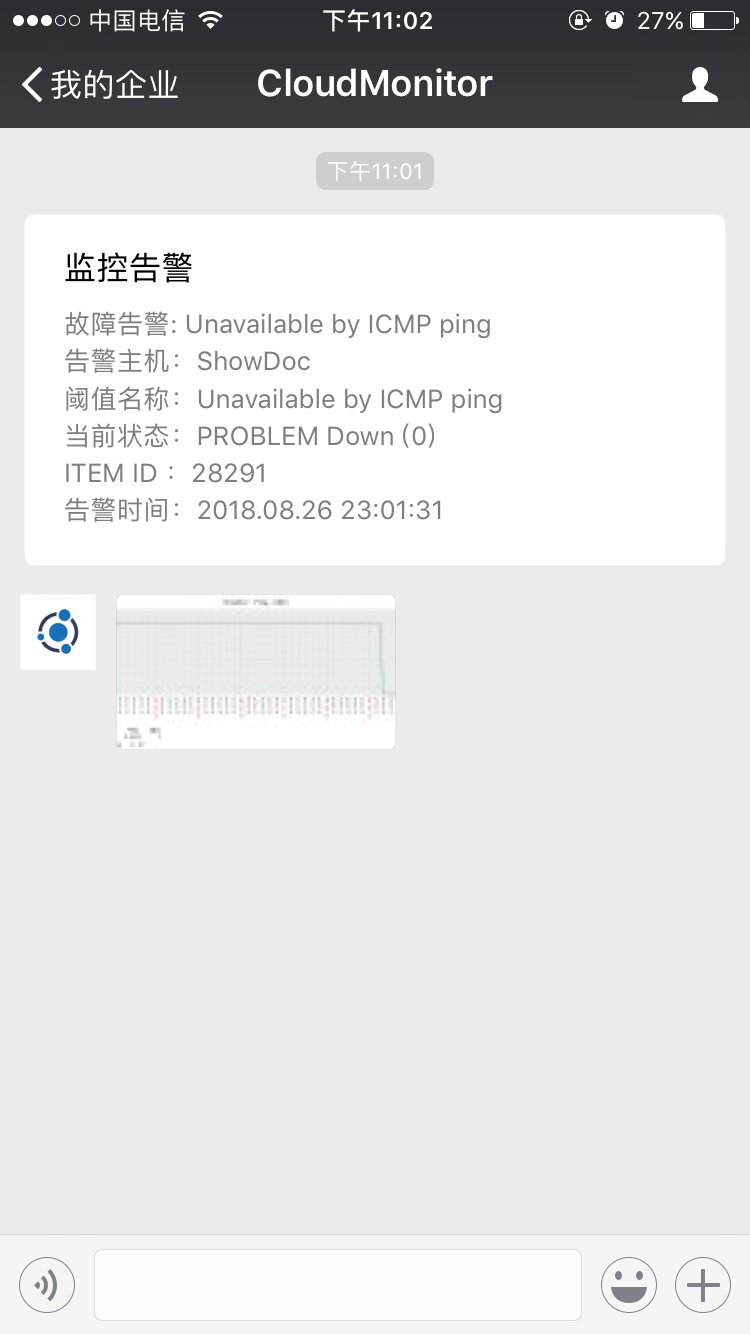Viewport: 750px width, 1334px height.
Task: Open the 监控告警 alert card
Action: pyautogui.click(x=375, y=390)
